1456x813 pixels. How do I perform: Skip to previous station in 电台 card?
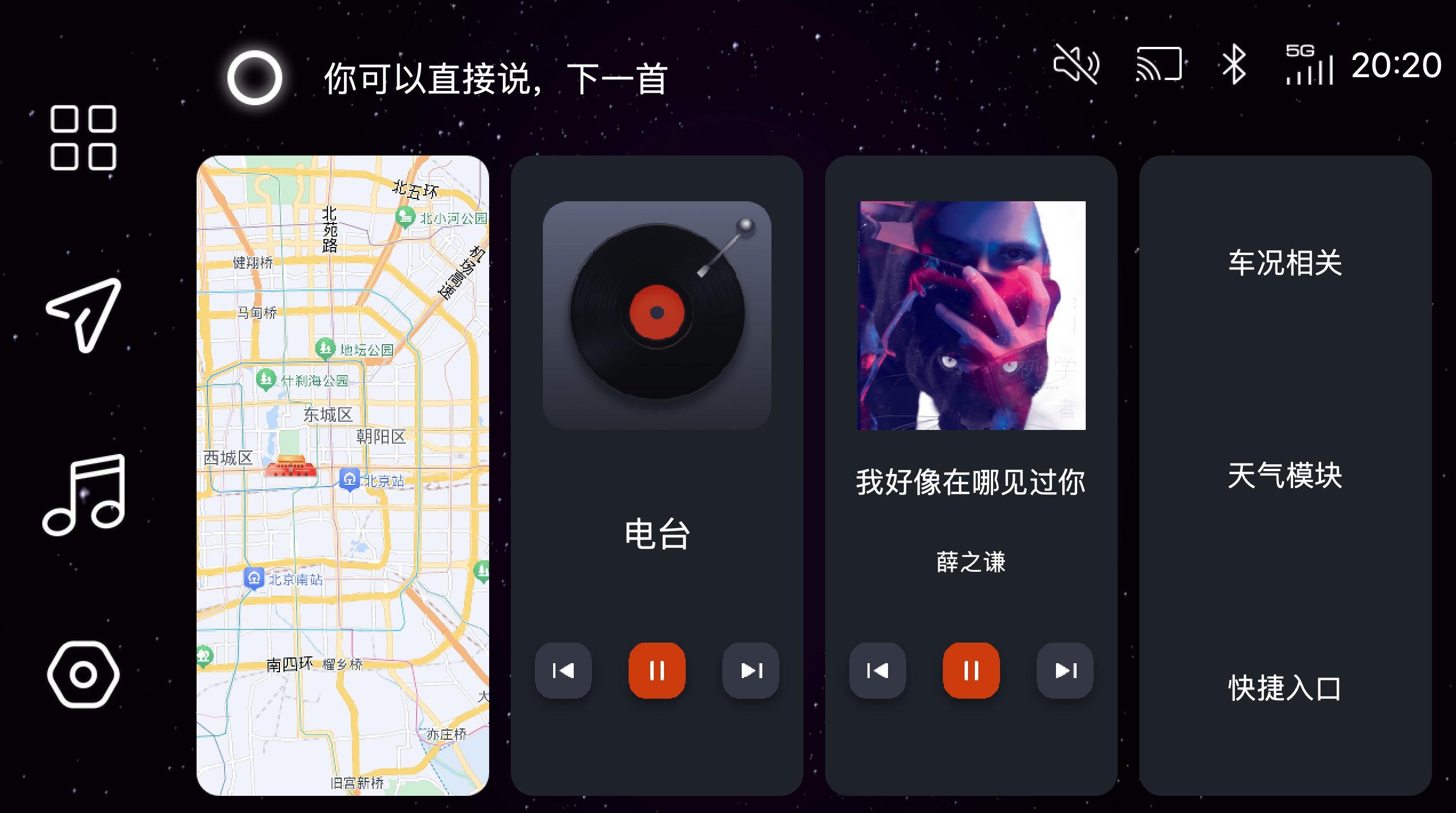563,670
